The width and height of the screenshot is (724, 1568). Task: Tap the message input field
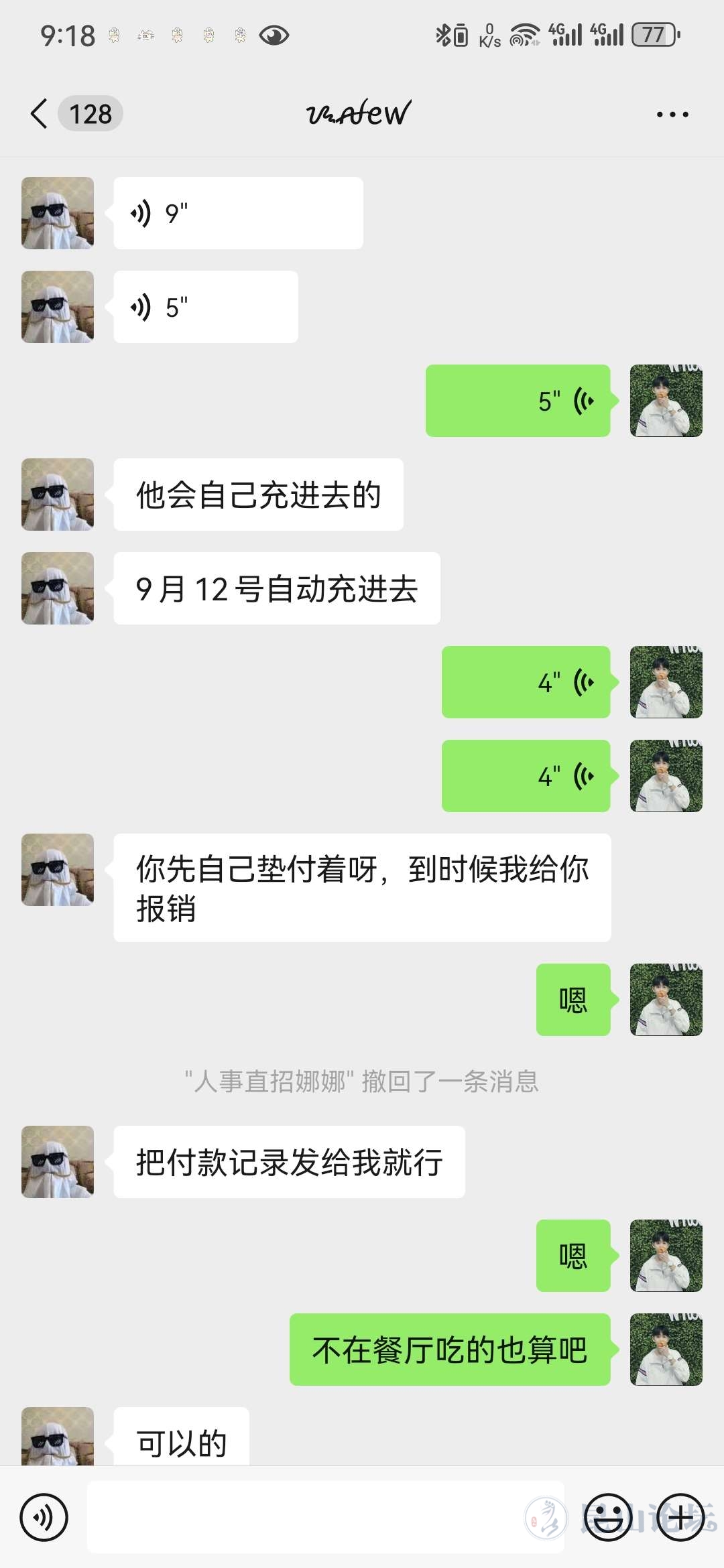pyautogui.click(x=325, y=1517)
